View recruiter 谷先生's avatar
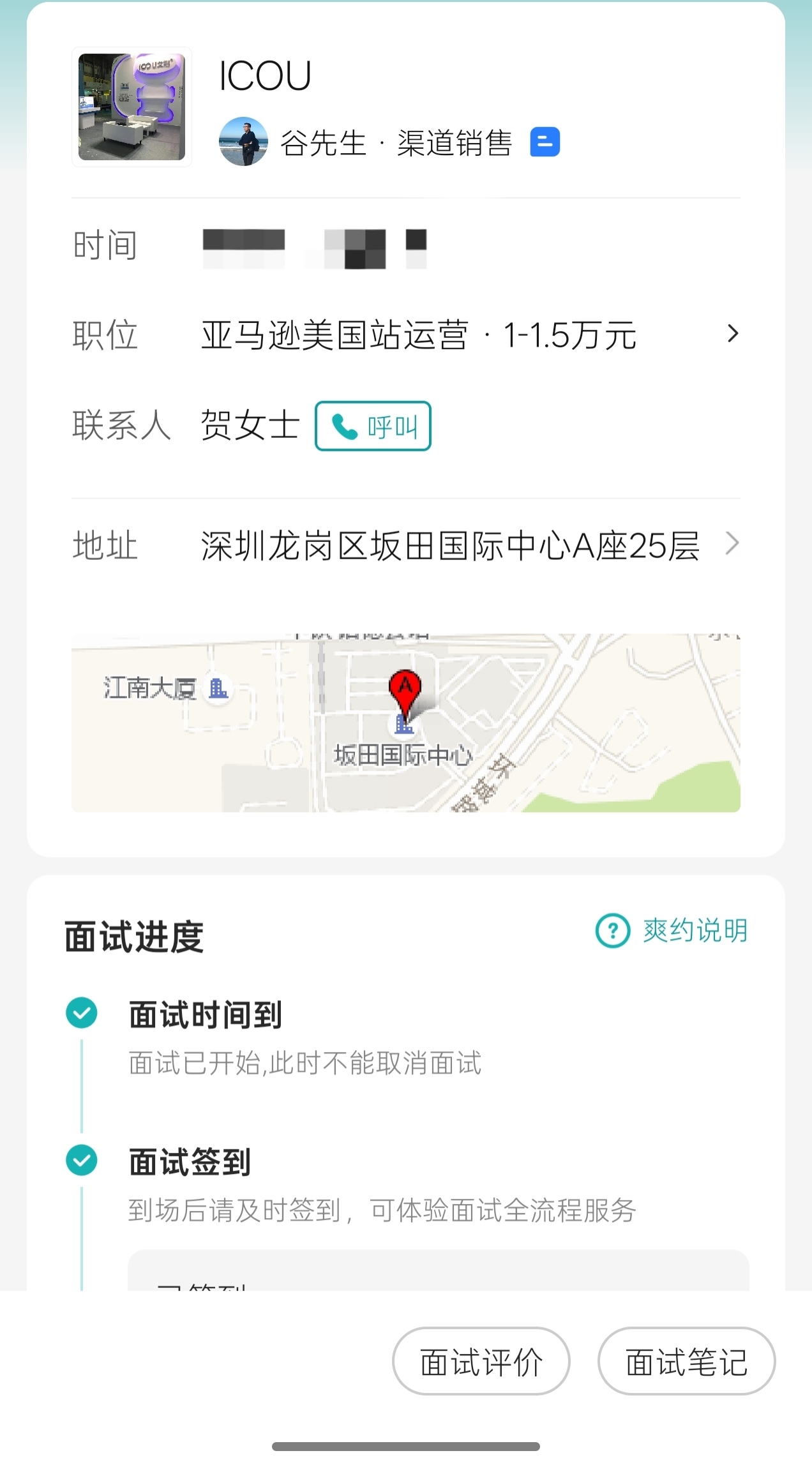Viewport: 812px width, 1467px height. pos(243,142)
